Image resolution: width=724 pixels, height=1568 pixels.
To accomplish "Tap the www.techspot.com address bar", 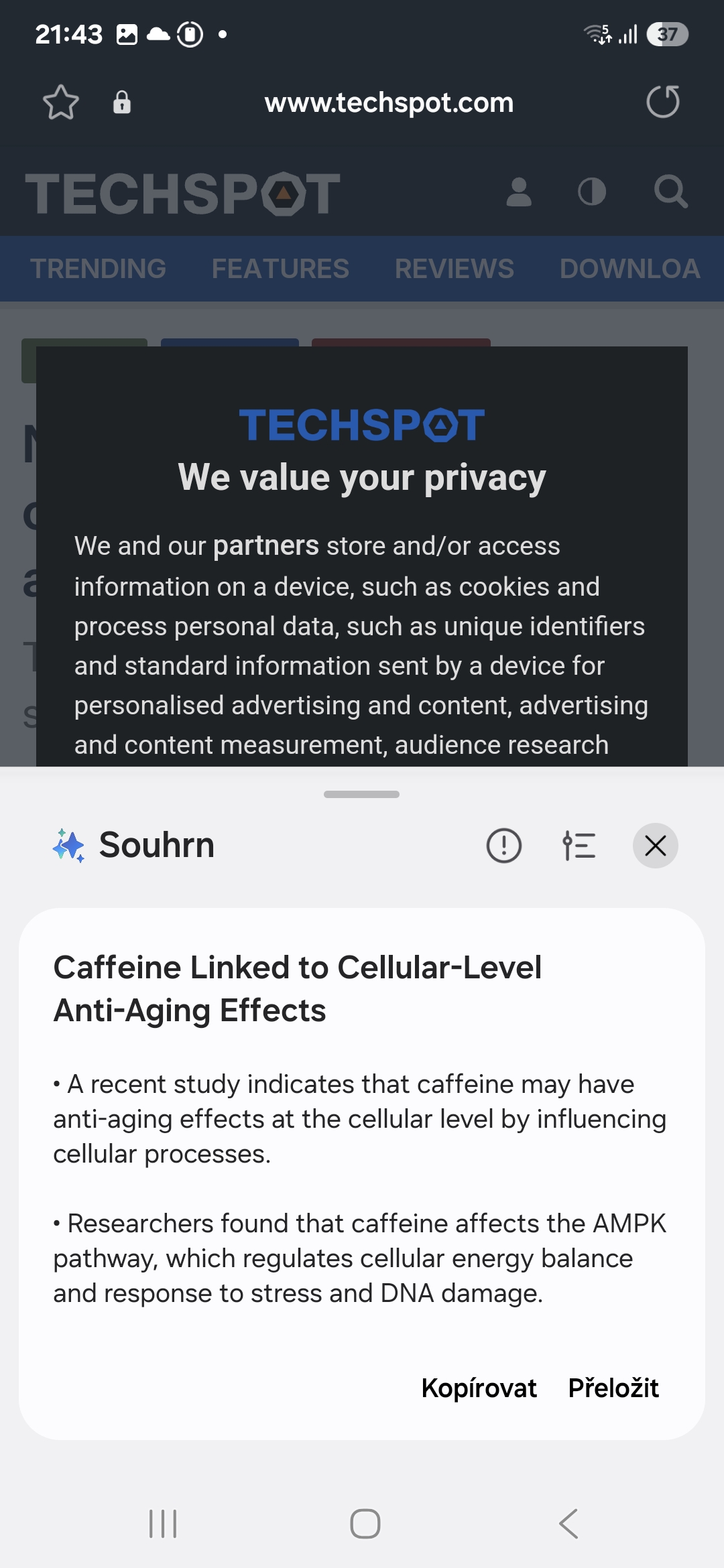I will 389,103.
